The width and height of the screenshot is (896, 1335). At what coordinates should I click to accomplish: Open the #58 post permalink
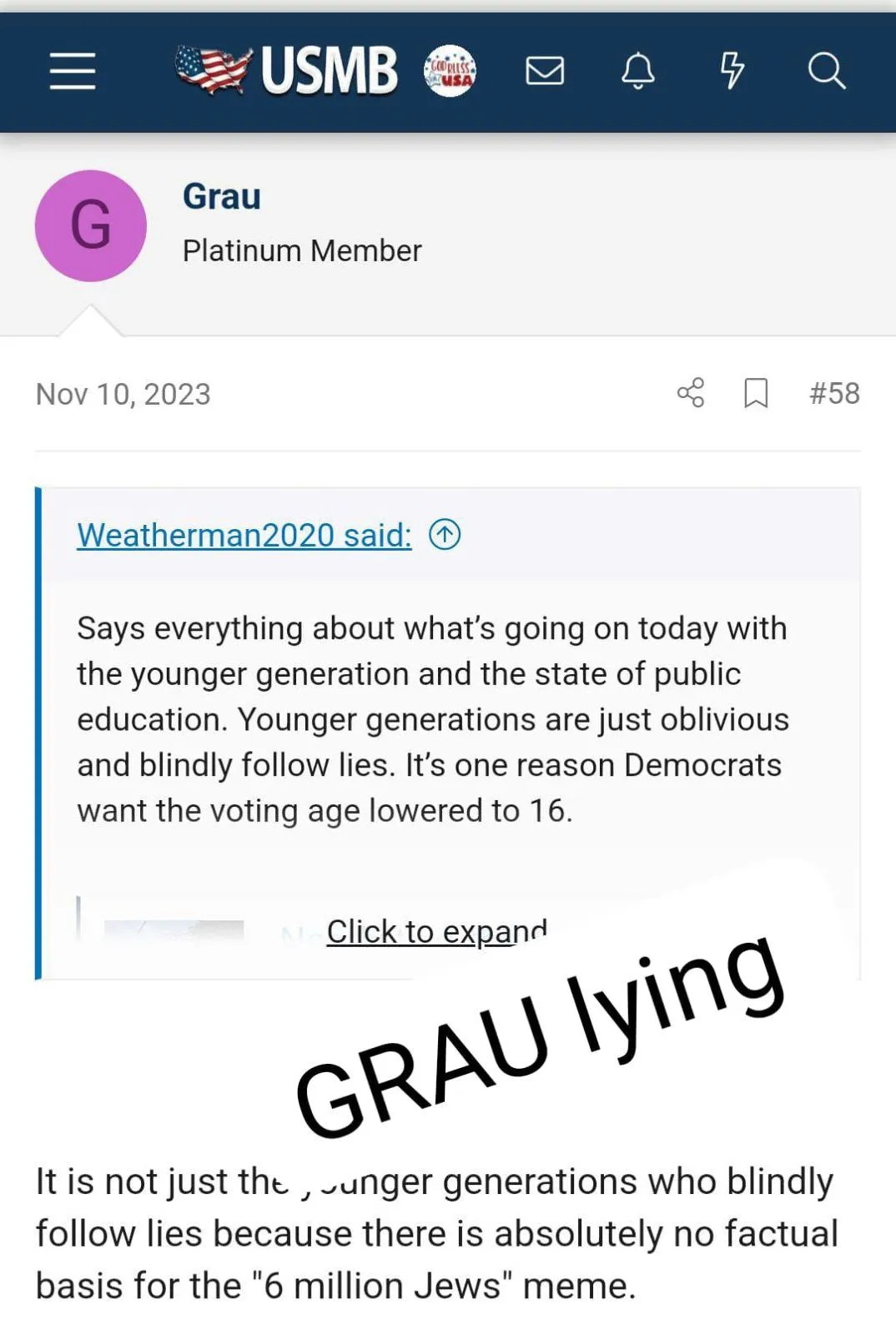834,393
